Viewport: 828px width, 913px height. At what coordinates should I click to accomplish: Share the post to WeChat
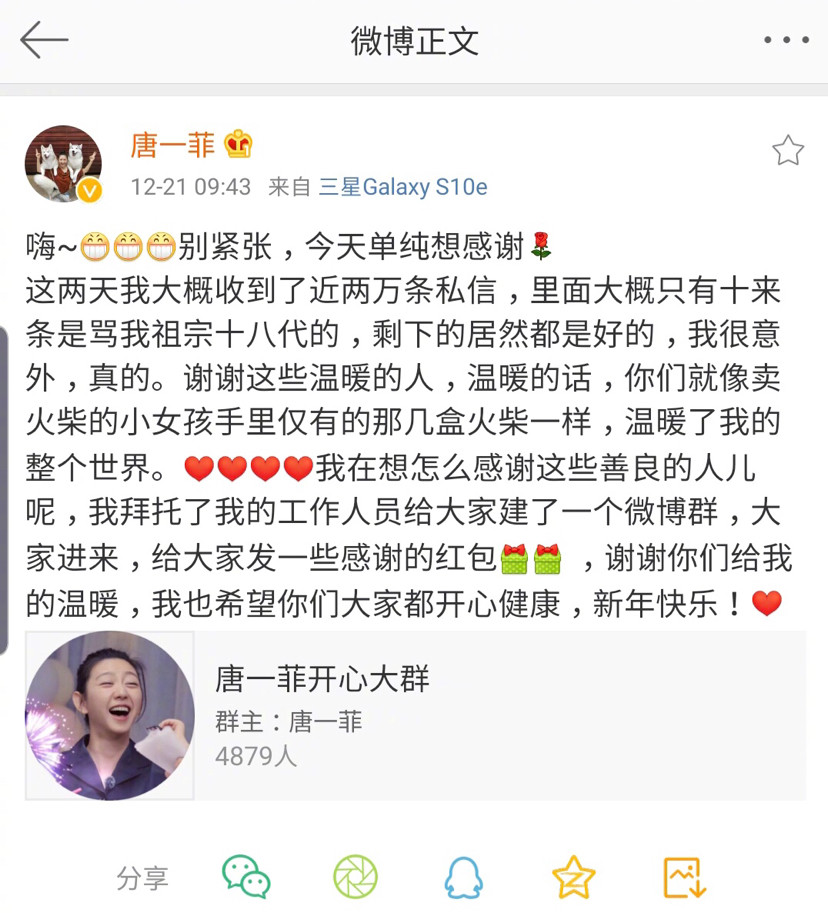(x=246, y=877)
